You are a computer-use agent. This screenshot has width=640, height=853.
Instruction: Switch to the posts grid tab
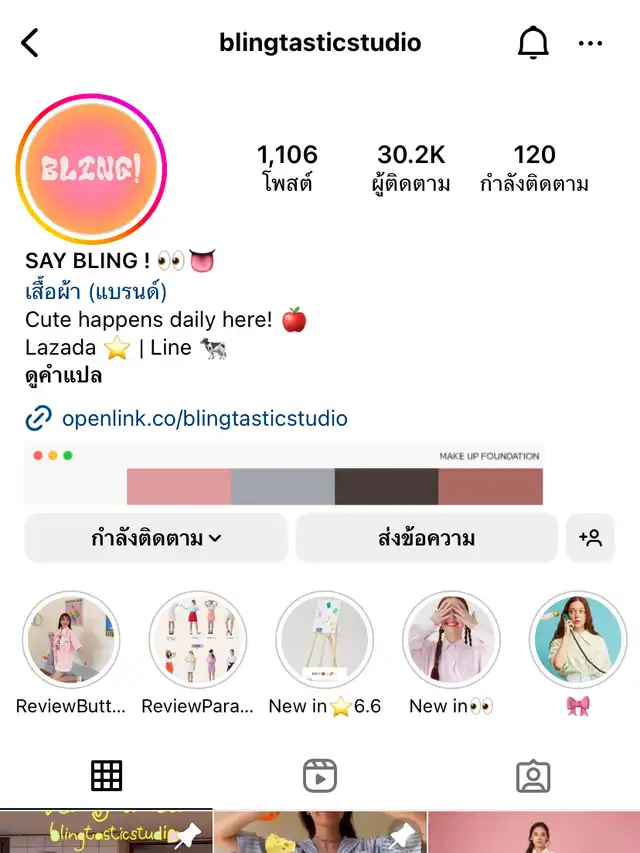[x=106, y=775]
